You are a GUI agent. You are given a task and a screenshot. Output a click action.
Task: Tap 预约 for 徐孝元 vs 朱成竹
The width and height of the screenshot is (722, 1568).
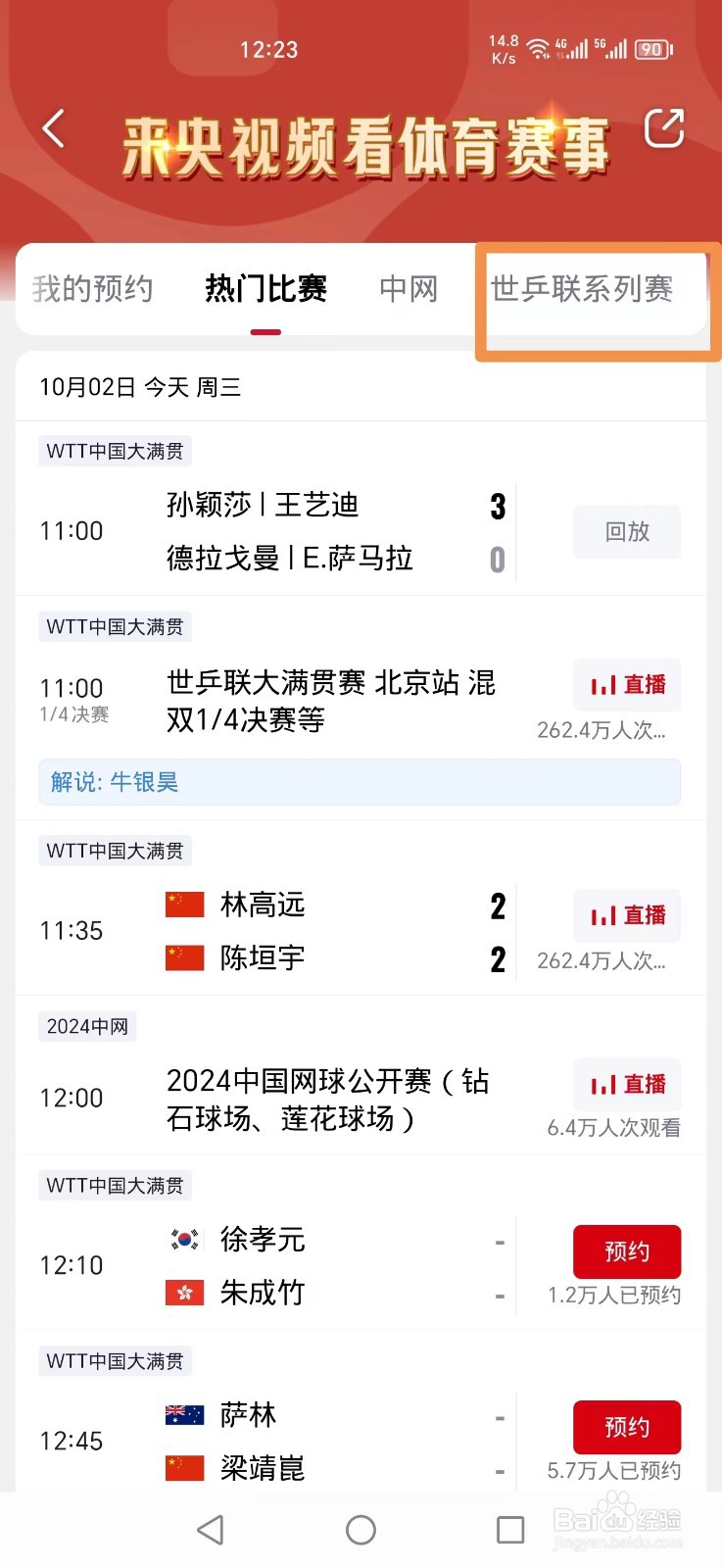tap(627, 1251)
